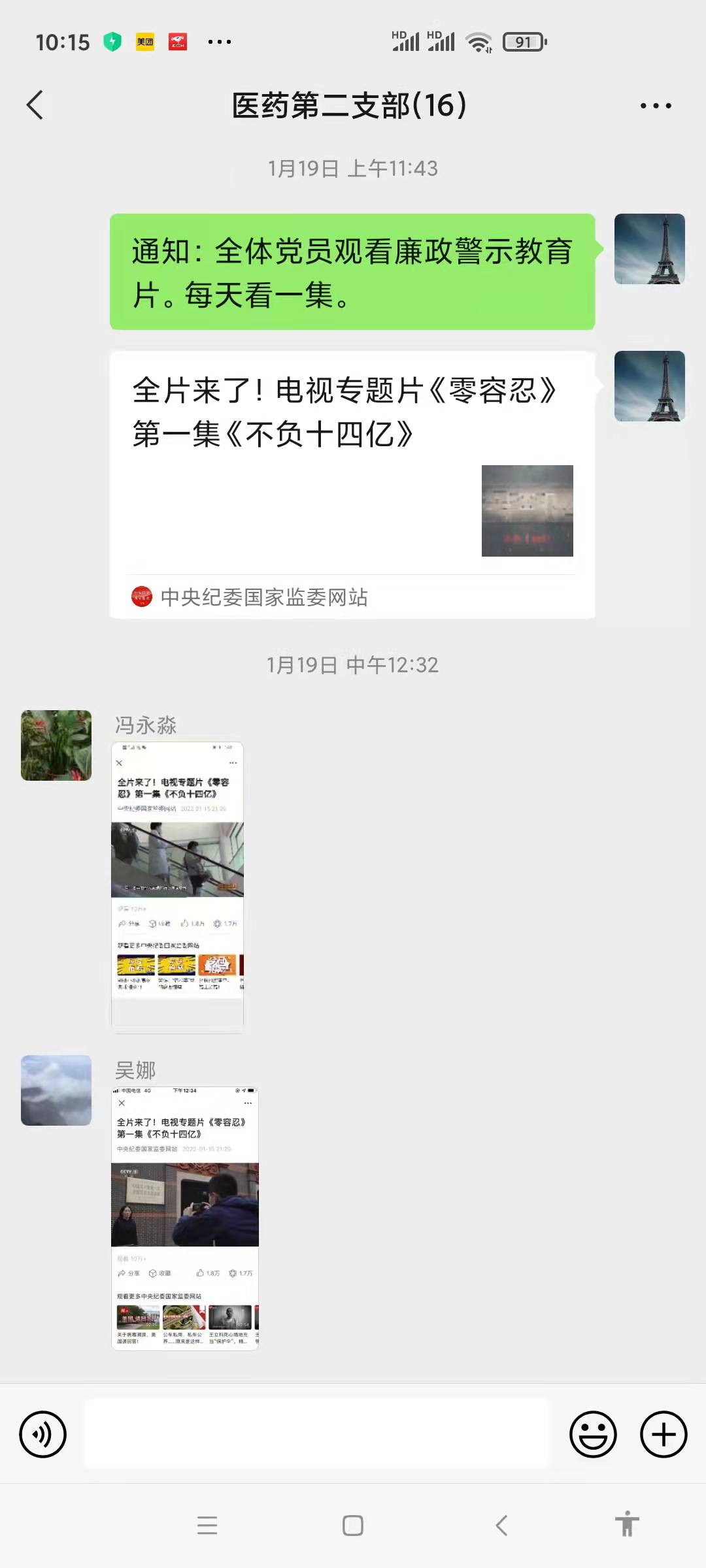Open the recent apps menu button
706x1568 pixels.
(207, 1526)
